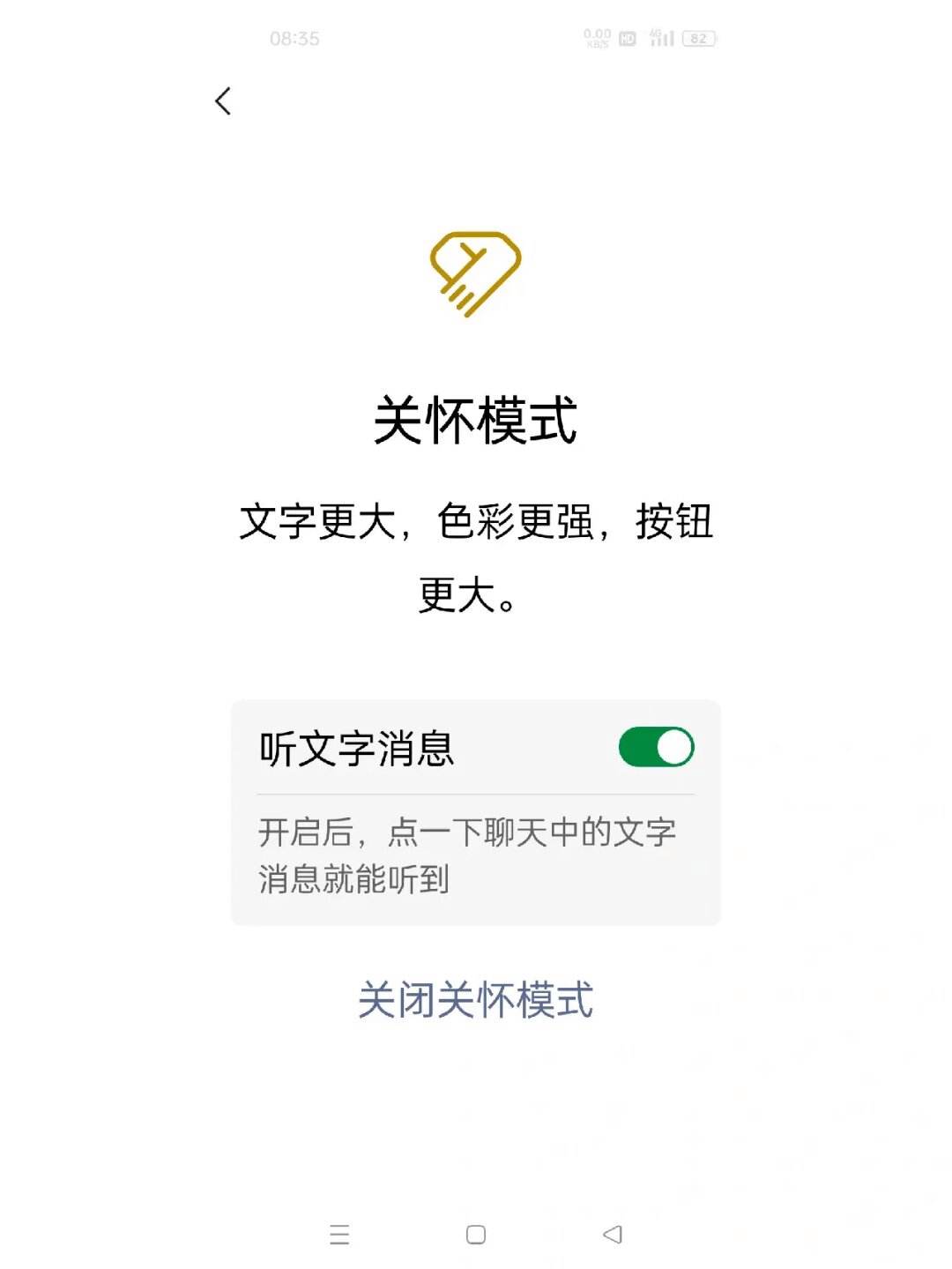Tap 关闭关怀模式 to close Care Mode
Screen dimensions: 952x1269
tap(476, 1001)
